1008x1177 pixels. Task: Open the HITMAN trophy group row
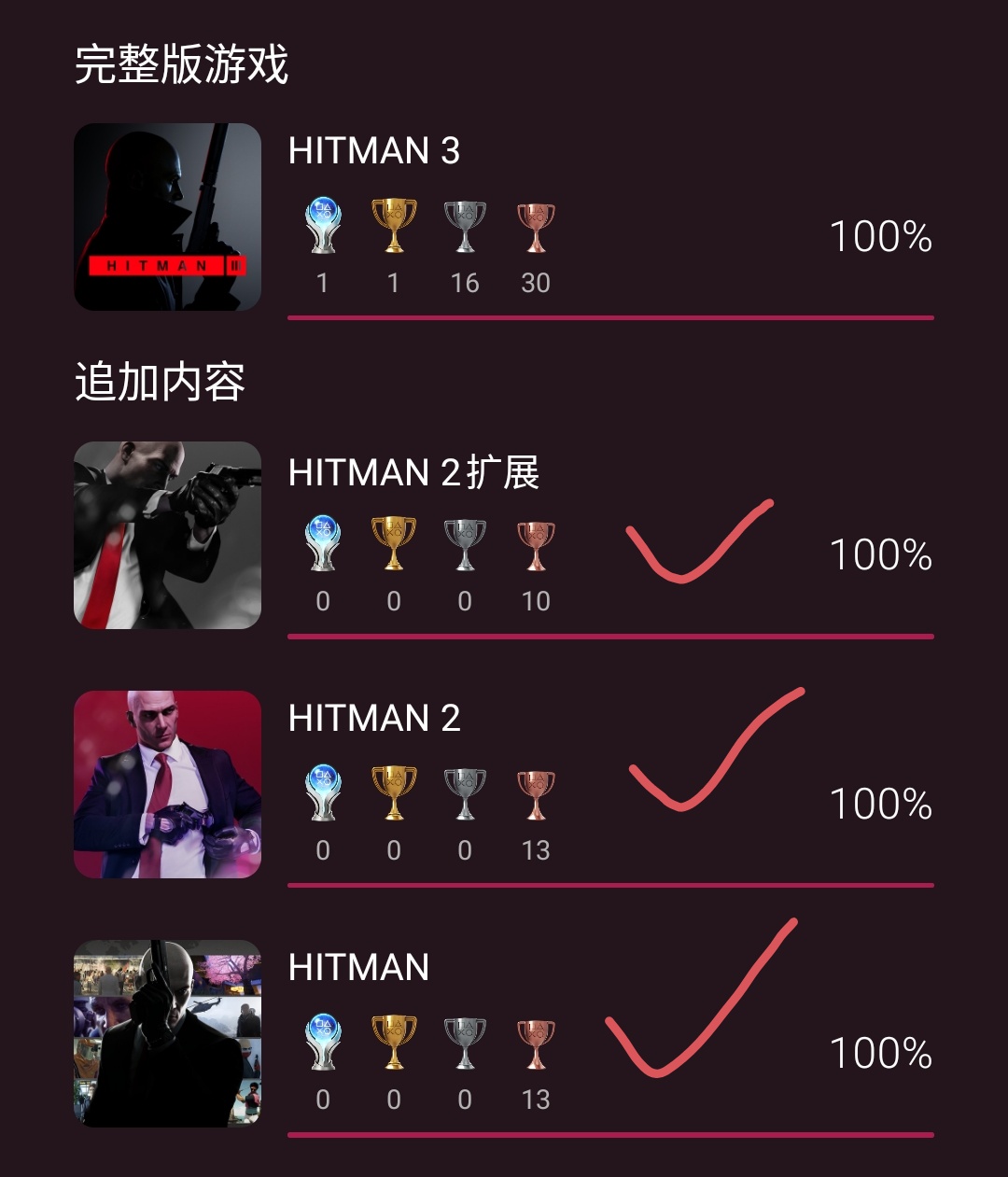pos(504,1034)
